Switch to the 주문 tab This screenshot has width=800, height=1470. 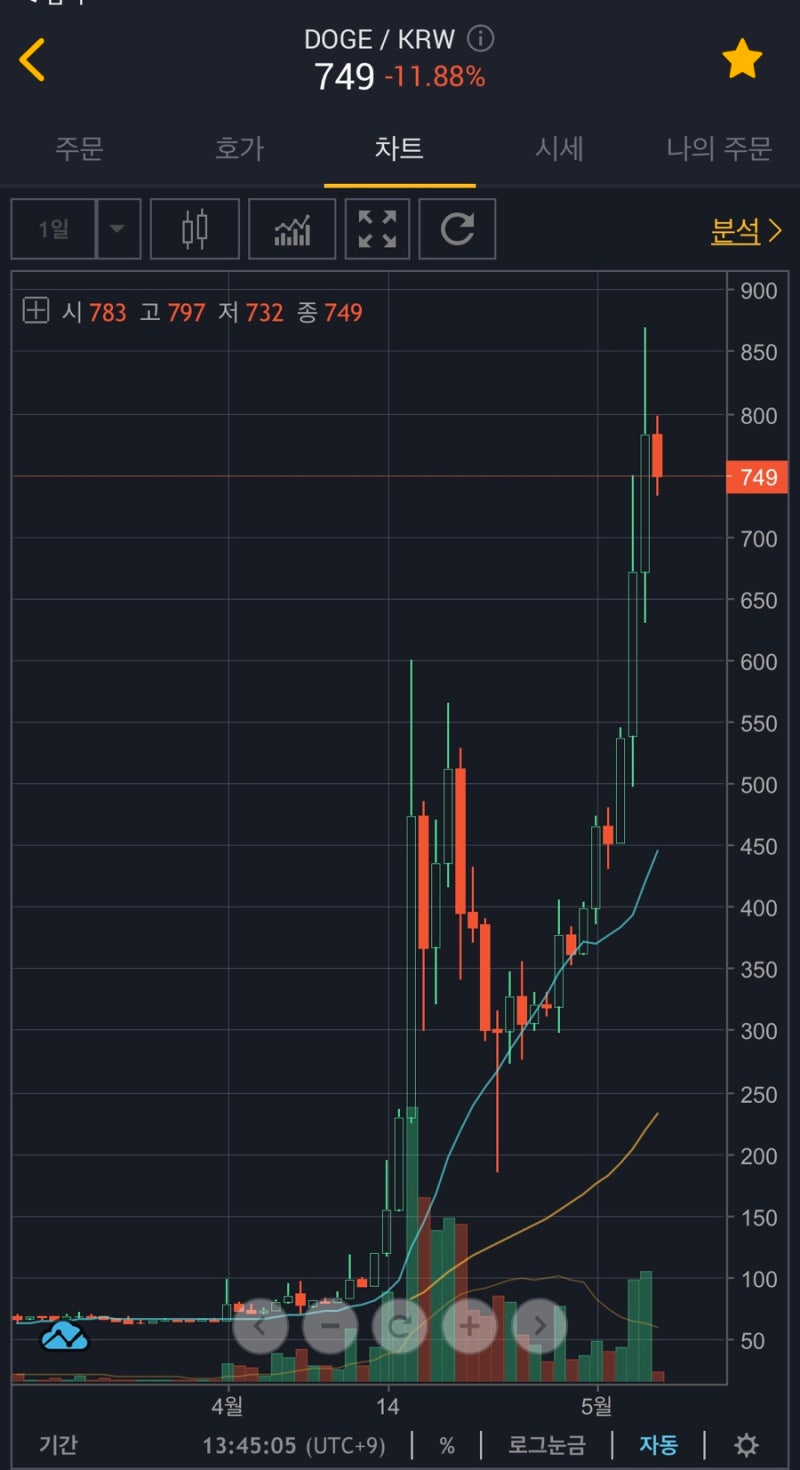click(79, 149)
